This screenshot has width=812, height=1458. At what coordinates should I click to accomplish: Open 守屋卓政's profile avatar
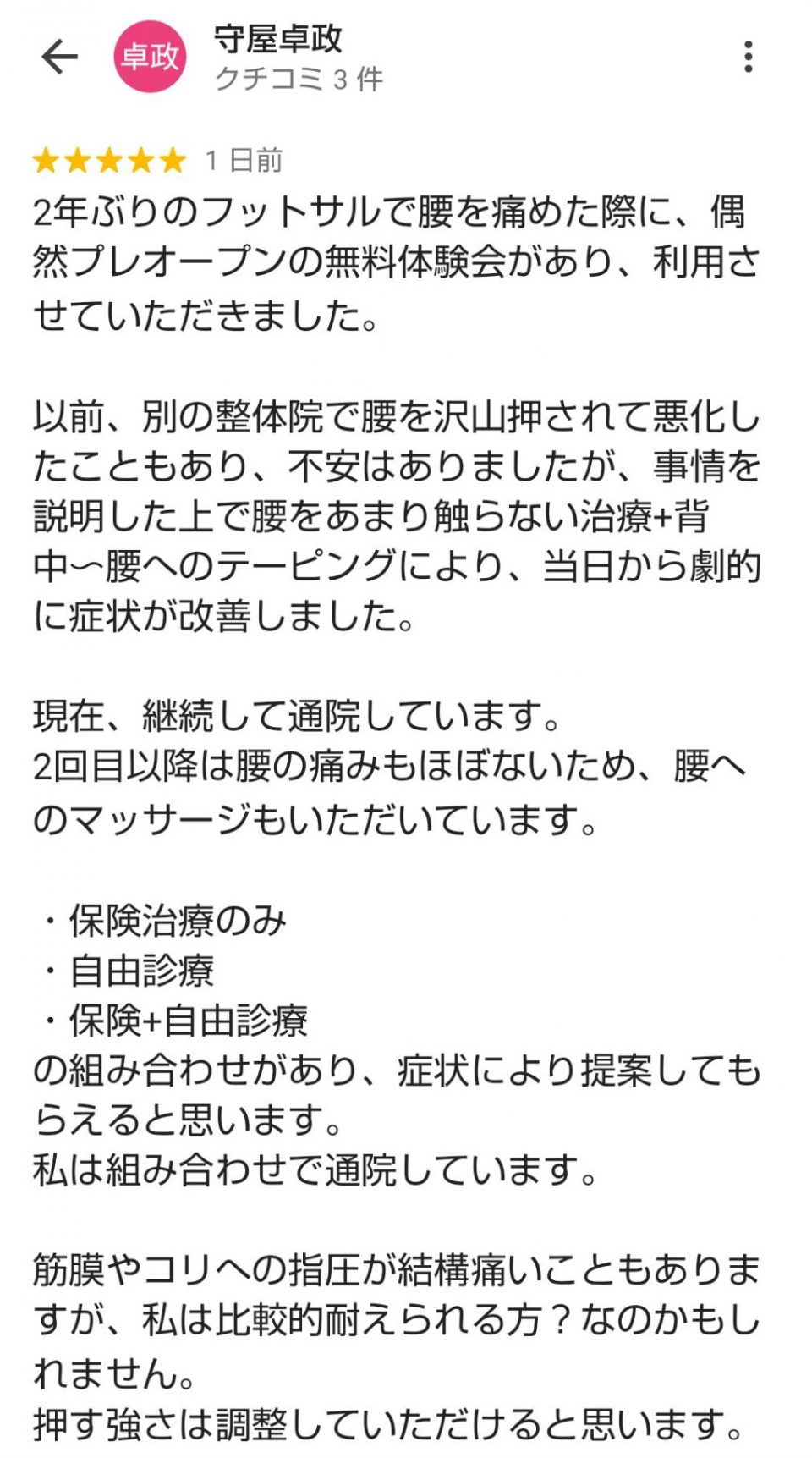(x=151, y=57)
